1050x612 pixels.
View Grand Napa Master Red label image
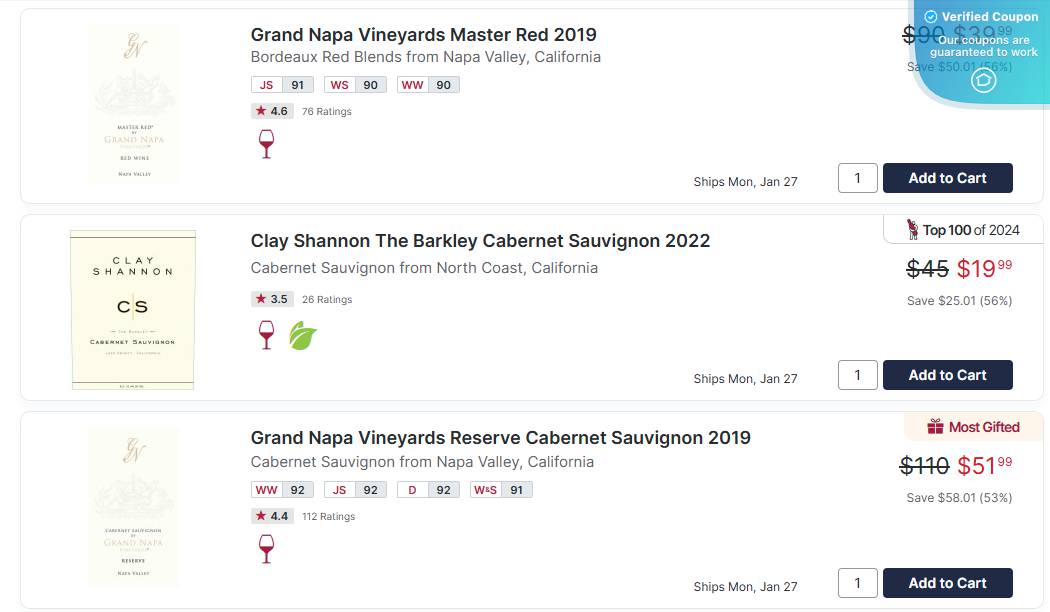(133, 105)
